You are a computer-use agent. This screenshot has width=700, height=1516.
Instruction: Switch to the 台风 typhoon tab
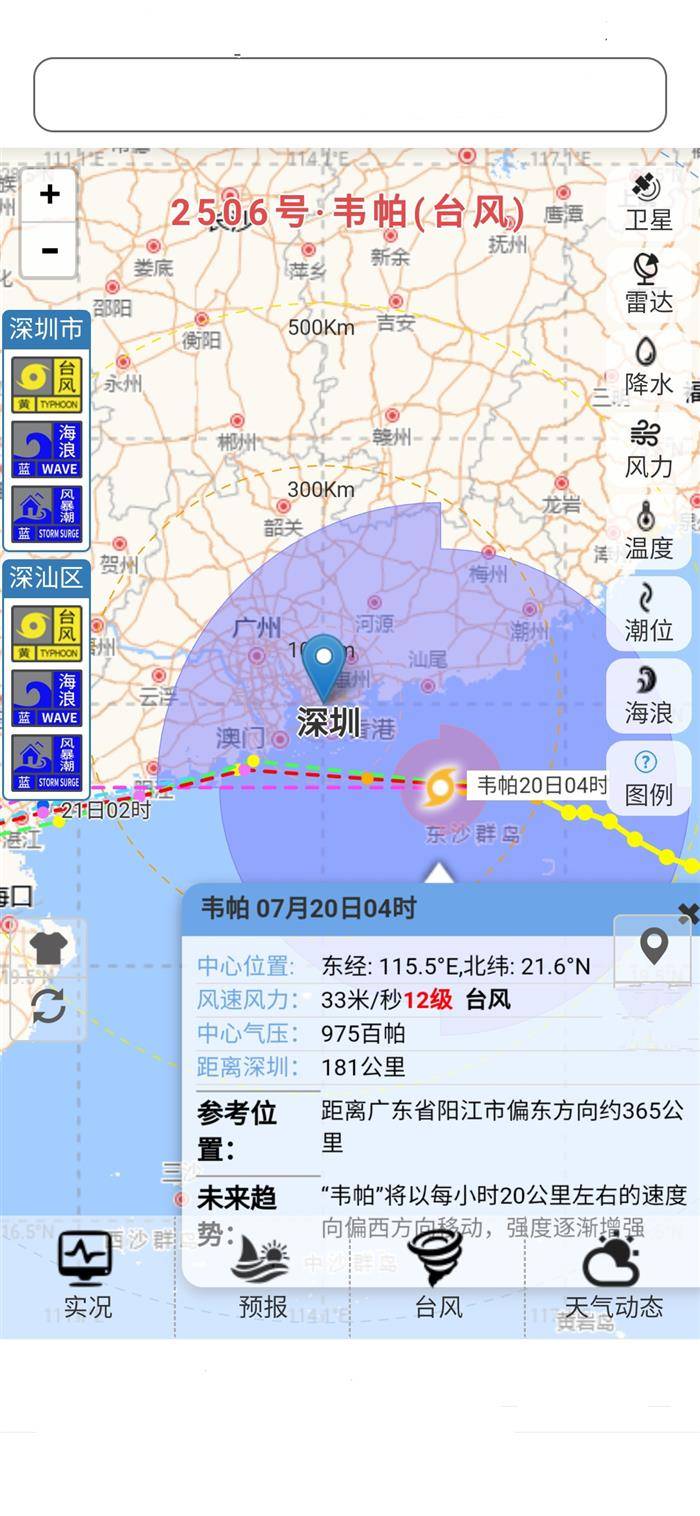coord(437,1275)
